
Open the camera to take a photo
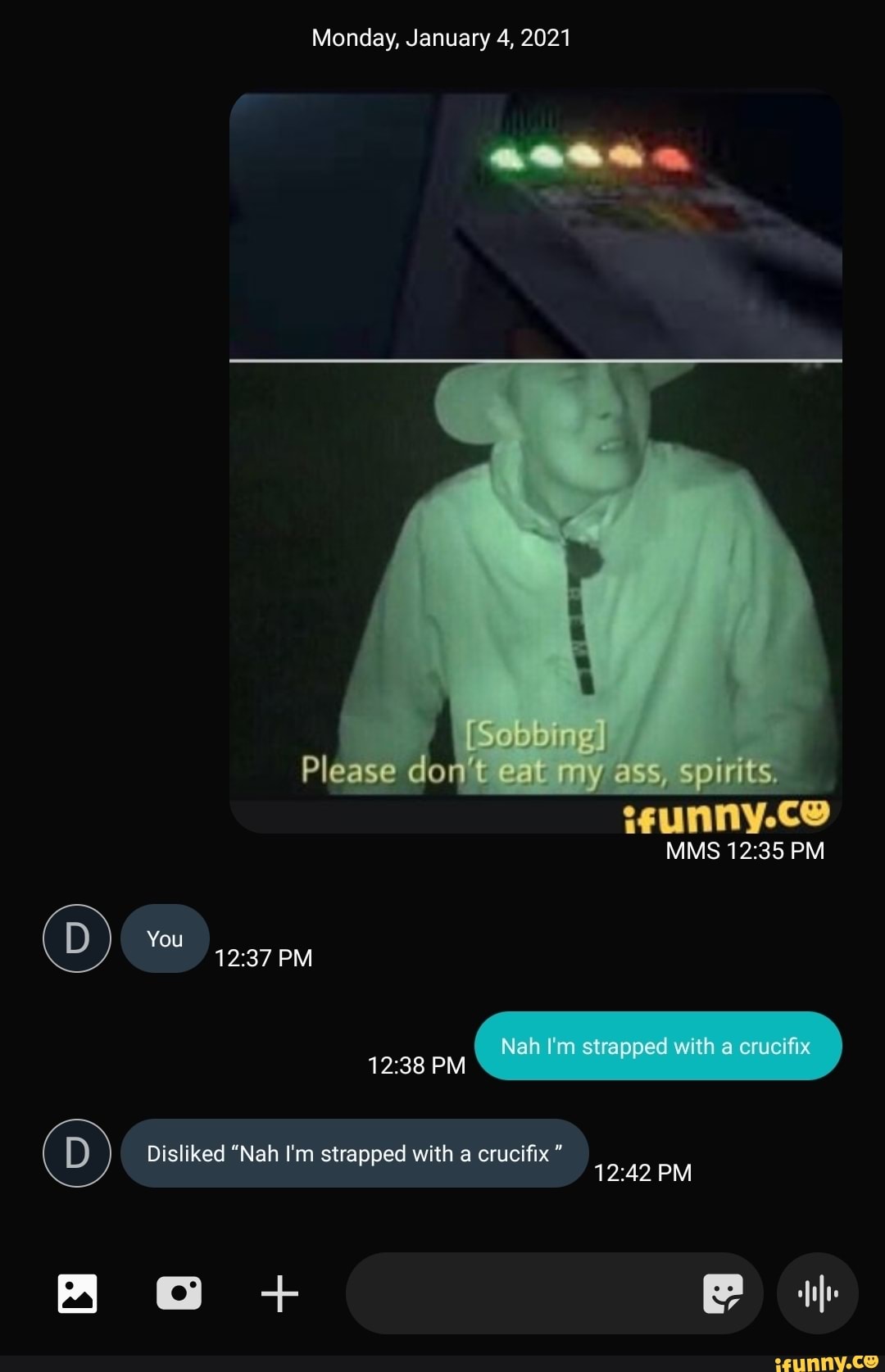point(179,1293)
